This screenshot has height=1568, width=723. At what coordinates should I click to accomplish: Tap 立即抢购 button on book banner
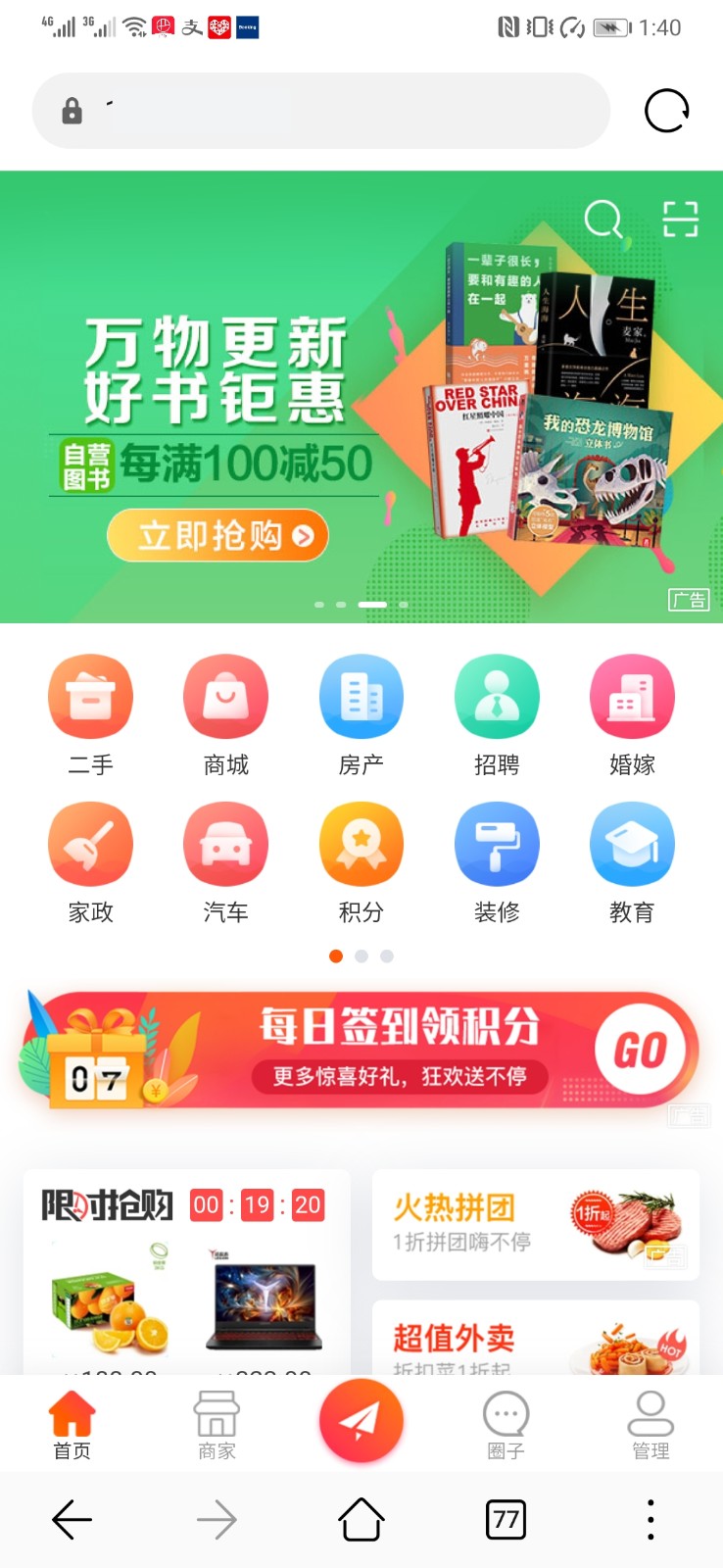pos(217,535)
